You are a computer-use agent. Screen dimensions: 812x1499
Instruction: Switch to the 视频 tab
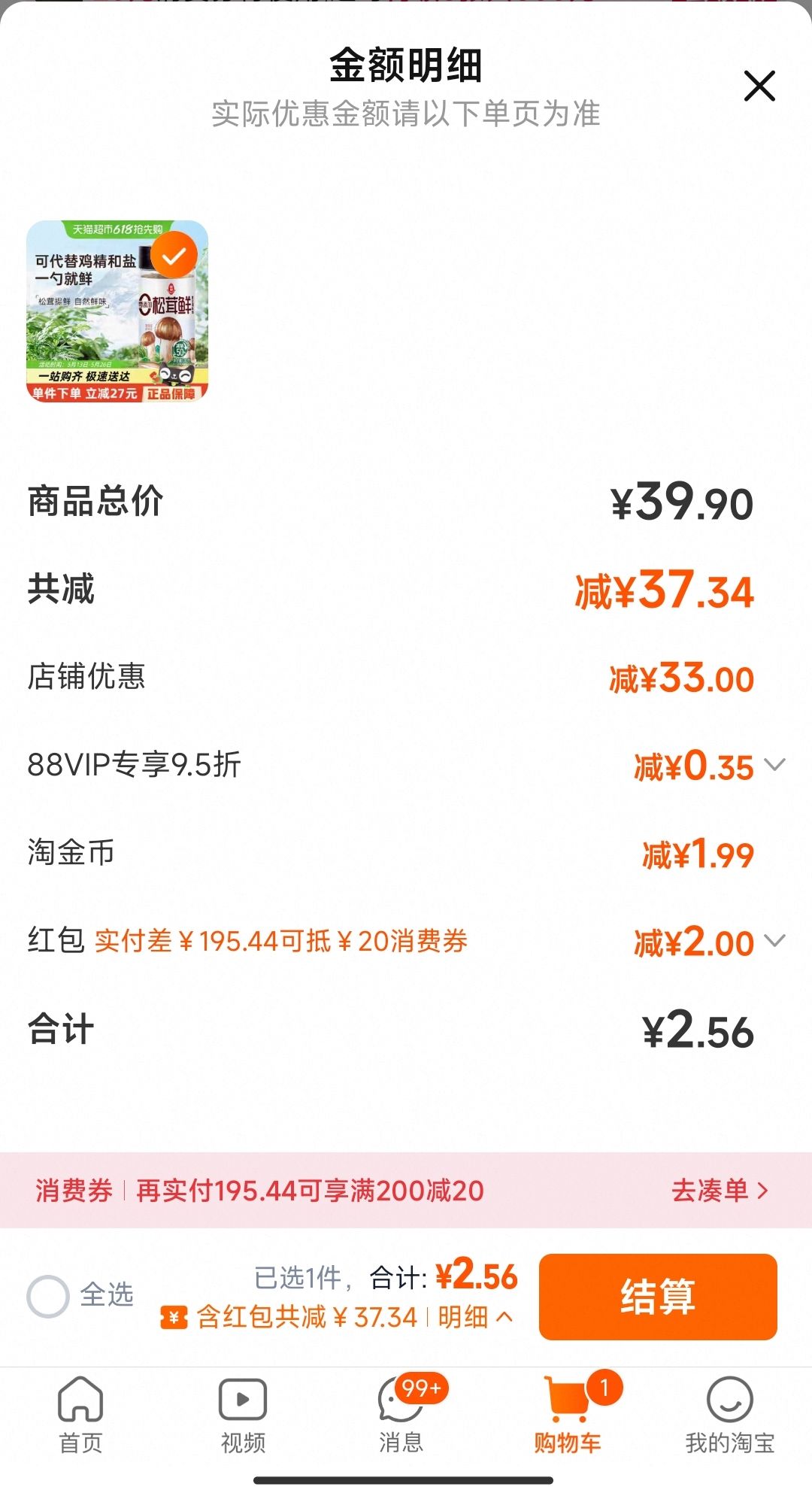[243, 1414]
